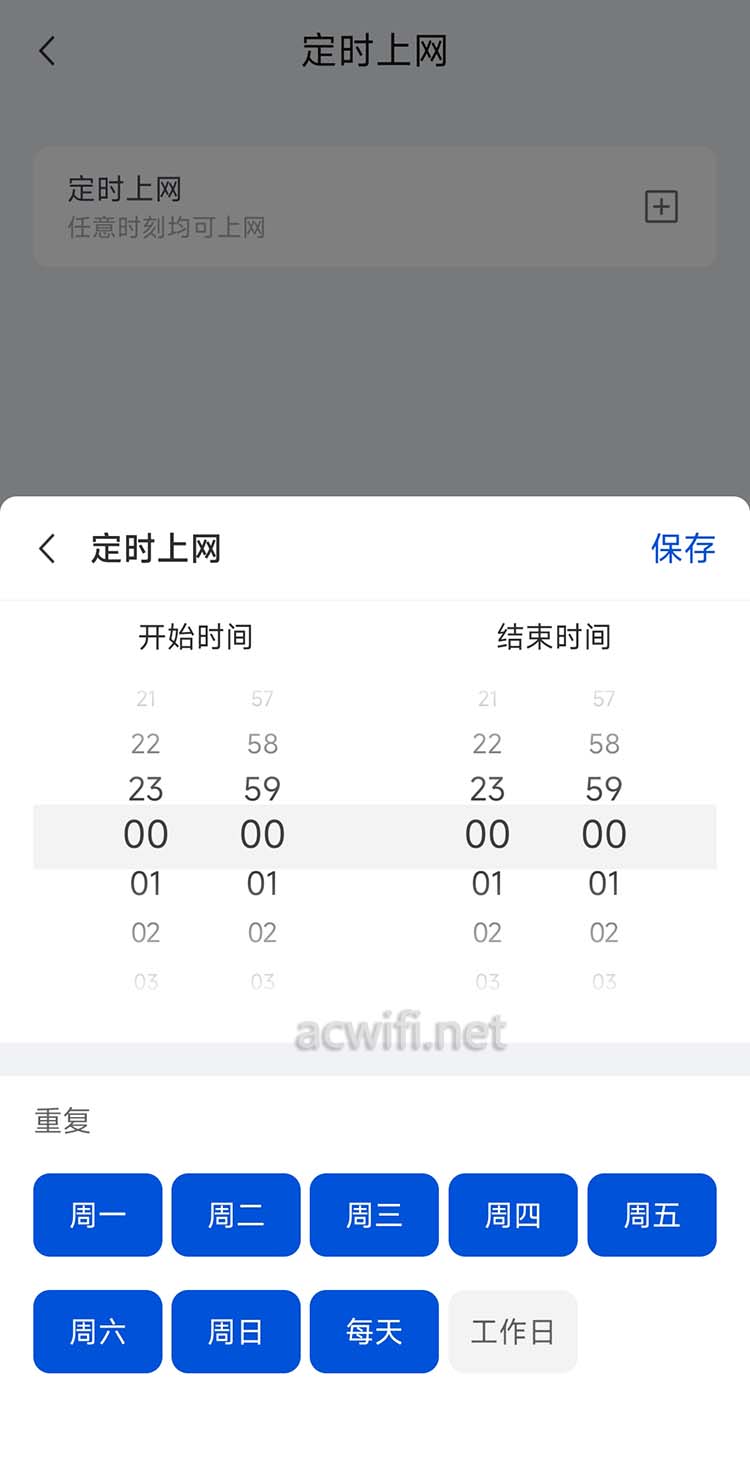The width and height of the screenshot is (750, 1458).
Task: Toggle the 周四 chip
Action: 513,1215
